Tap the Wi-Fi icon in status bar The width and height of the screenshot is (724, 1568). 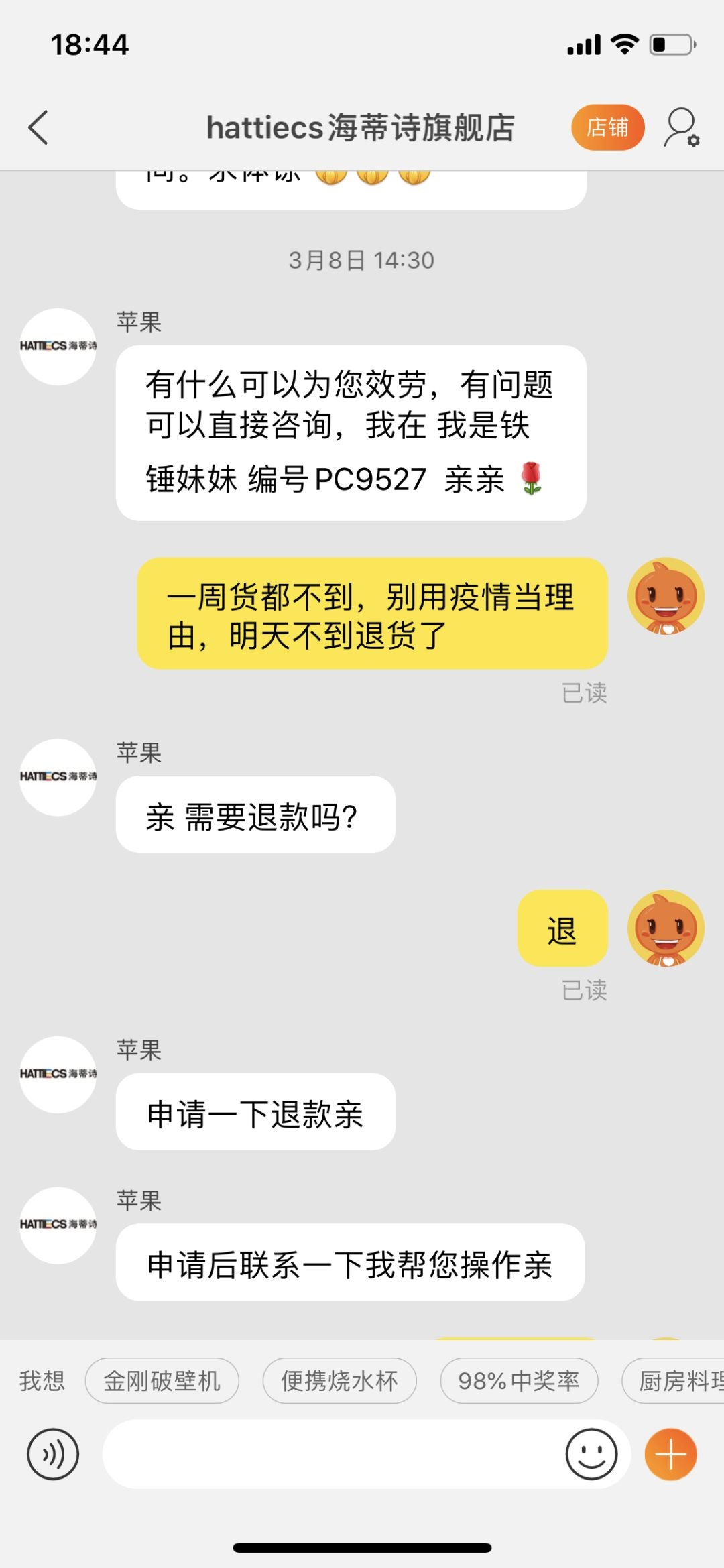point(625,44)
